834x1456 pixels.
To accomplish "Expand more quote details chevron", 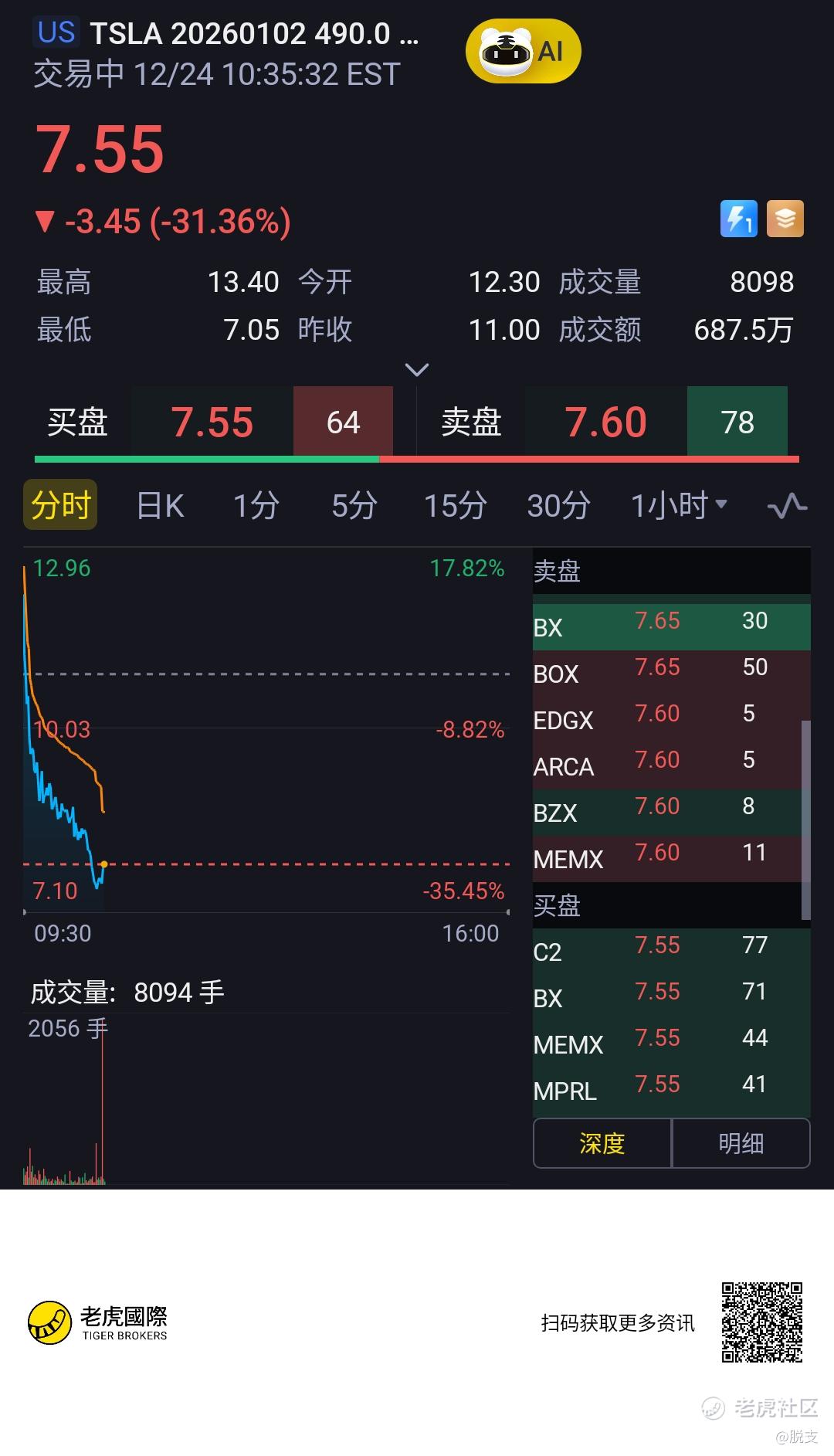I will pos(417,370).
